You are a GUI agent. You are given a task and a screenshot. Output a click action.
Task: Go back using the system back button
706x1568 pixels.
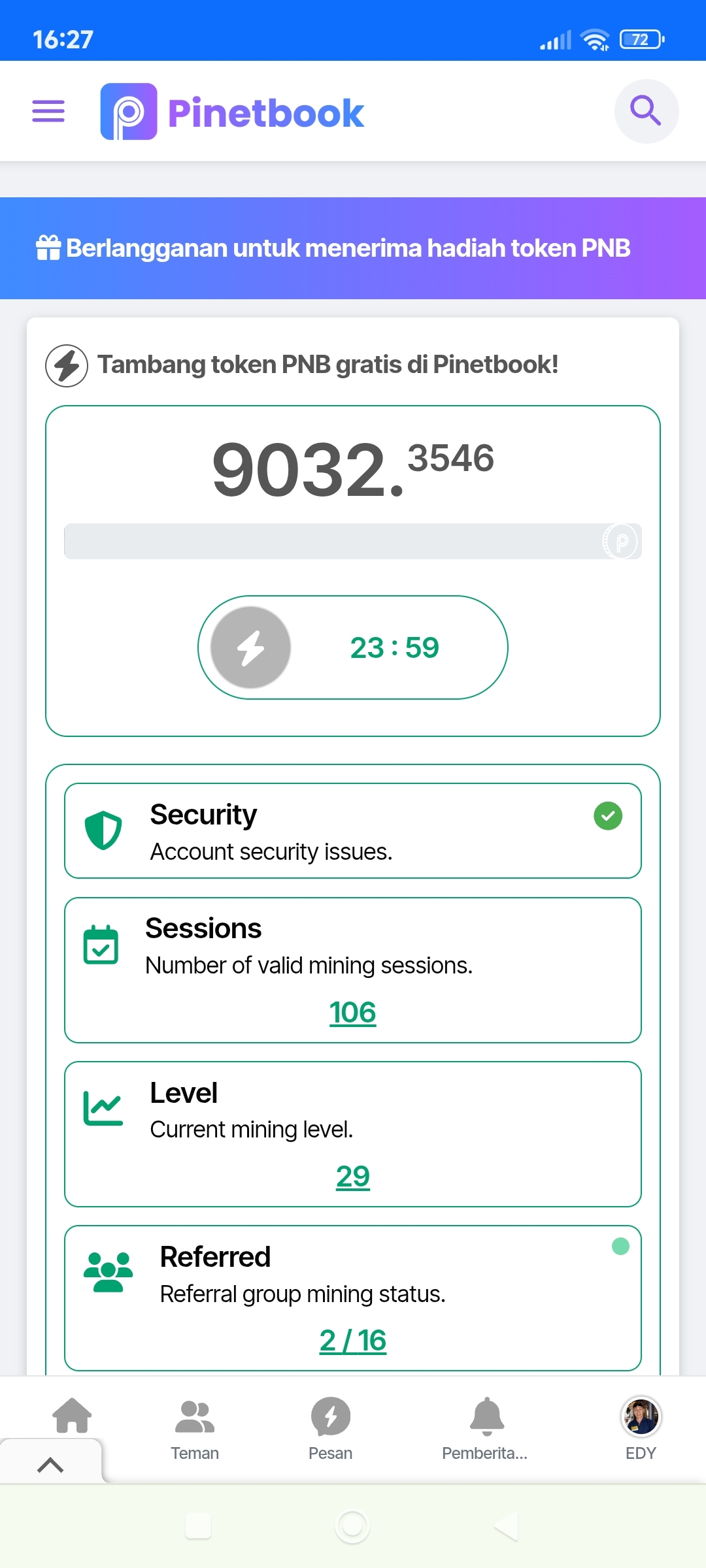(x=507, y=1527)
